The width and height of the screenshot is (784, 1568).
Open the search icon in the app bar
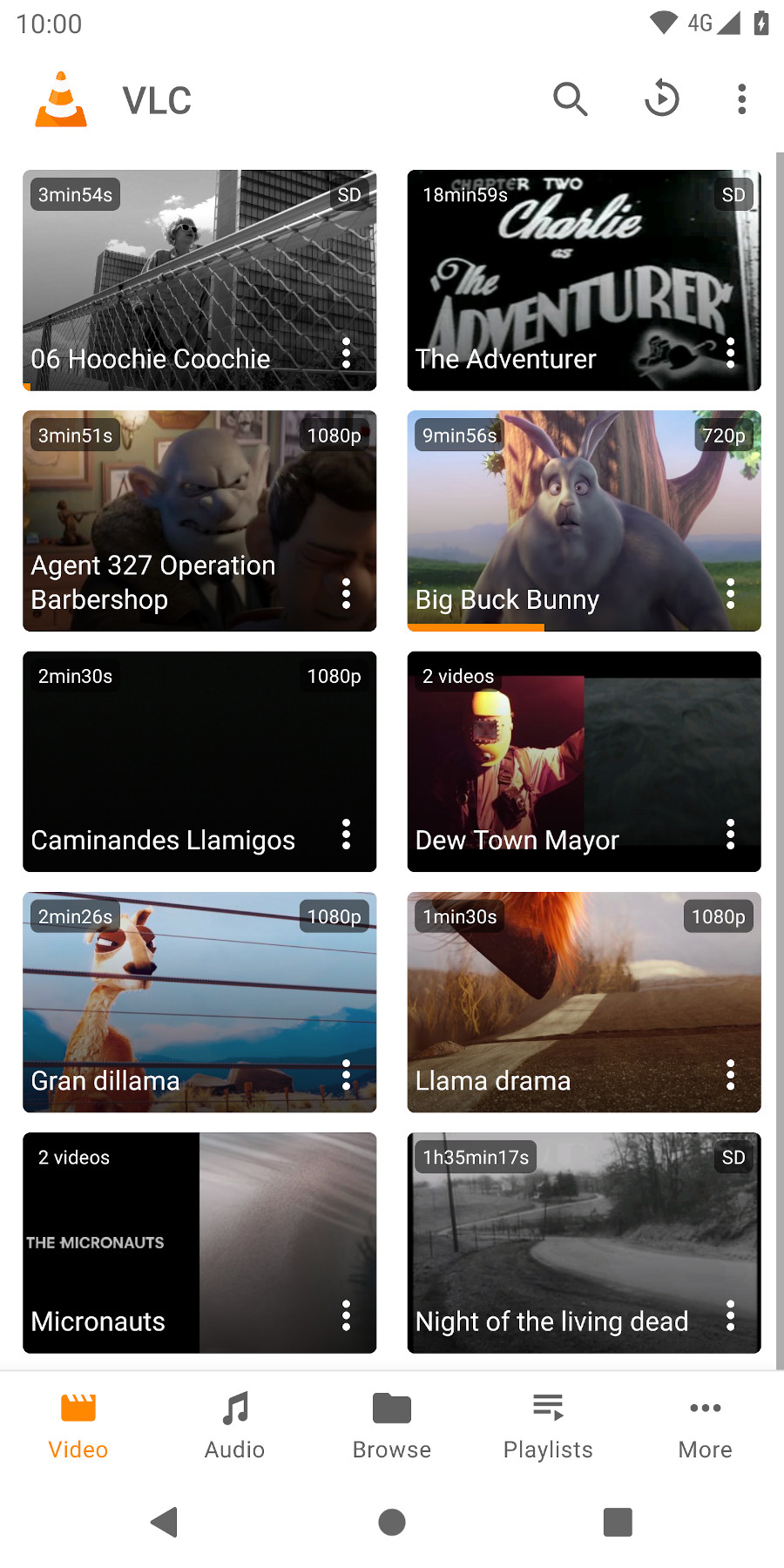click(x=571, y=99)
